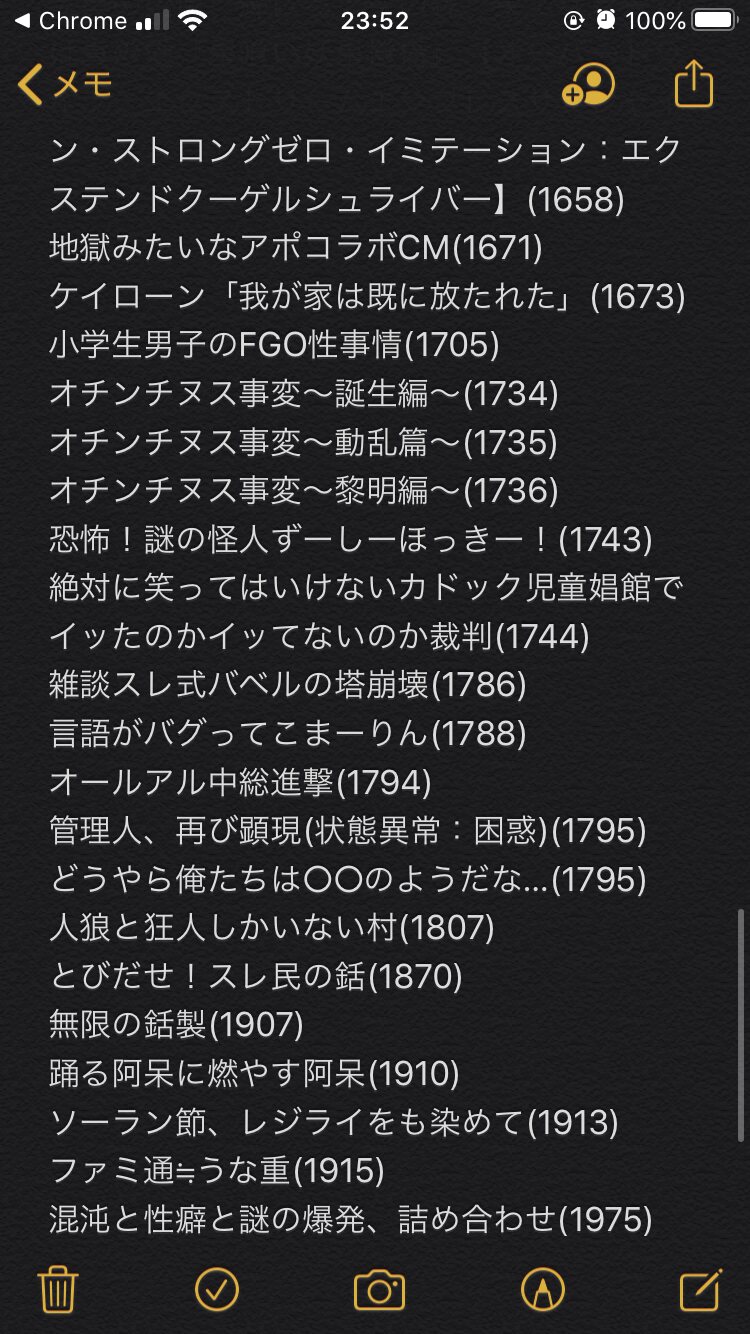750x1334 pixels.
Task: Insert a checklist with the checkmark icon
Action: (x=217, y=1290)
